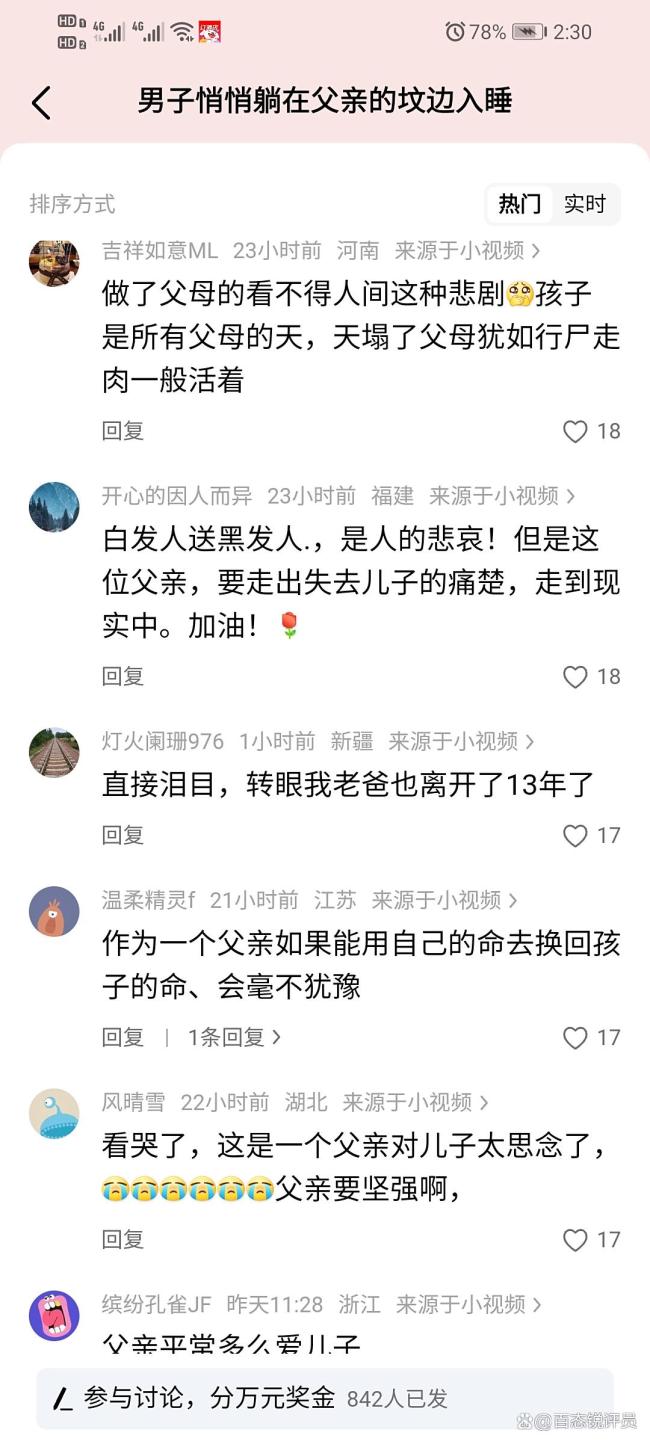
Task: Select the 热门 sorting tab
Action: coord(520,204)
